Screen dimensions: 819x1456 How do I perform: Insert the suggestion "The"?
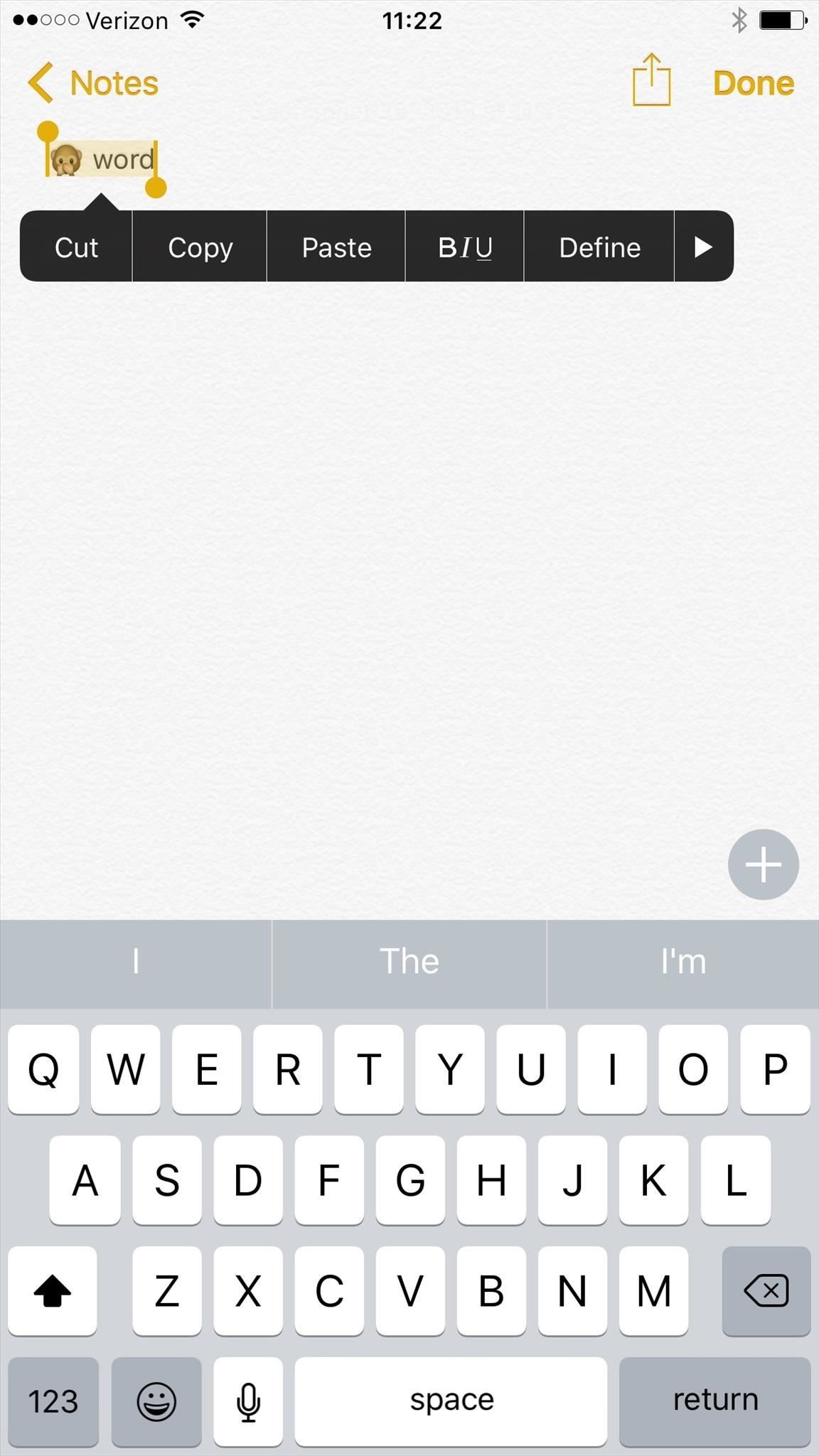[409, 962]
